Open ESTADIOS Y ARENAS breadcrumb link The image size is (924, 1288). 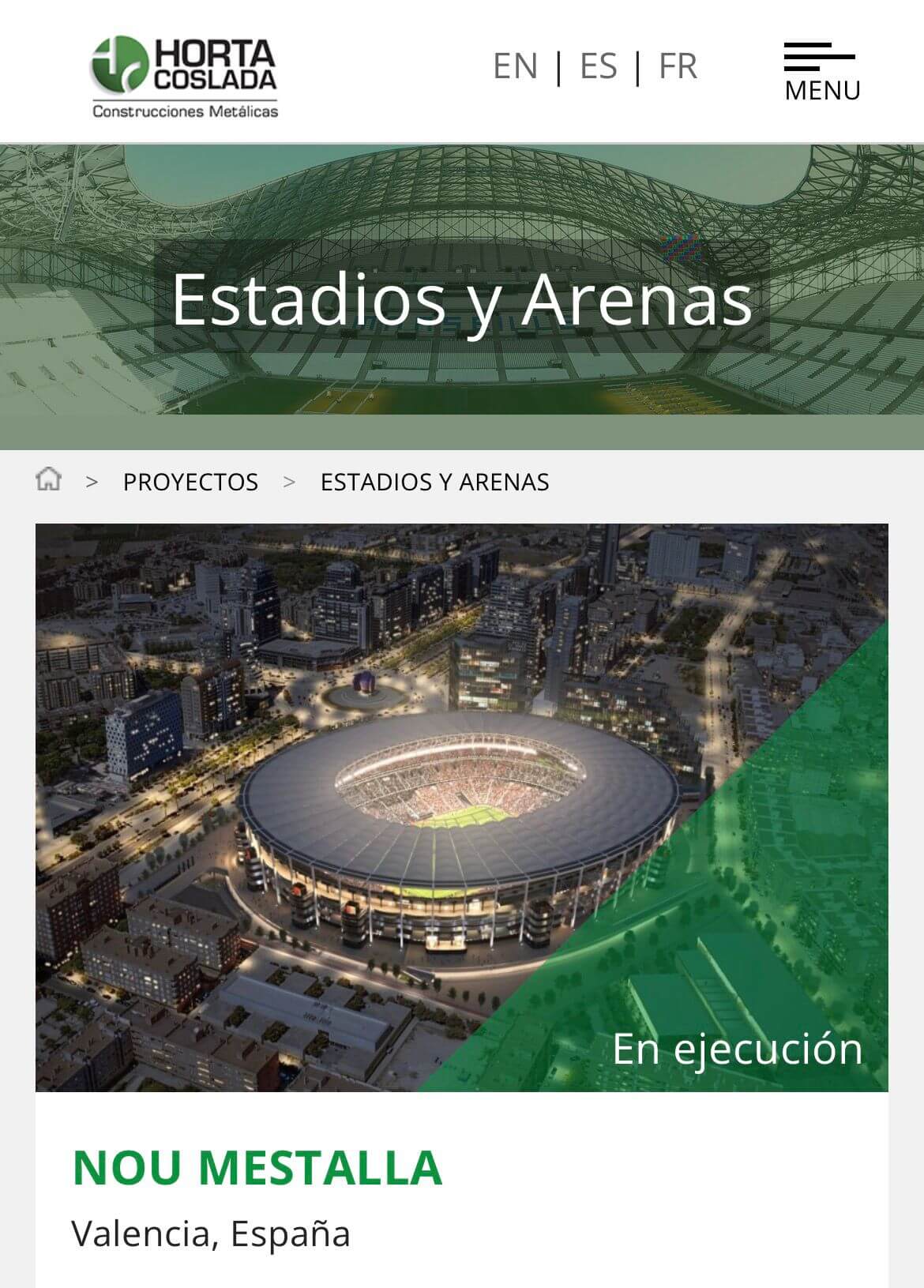click(434, 482)
